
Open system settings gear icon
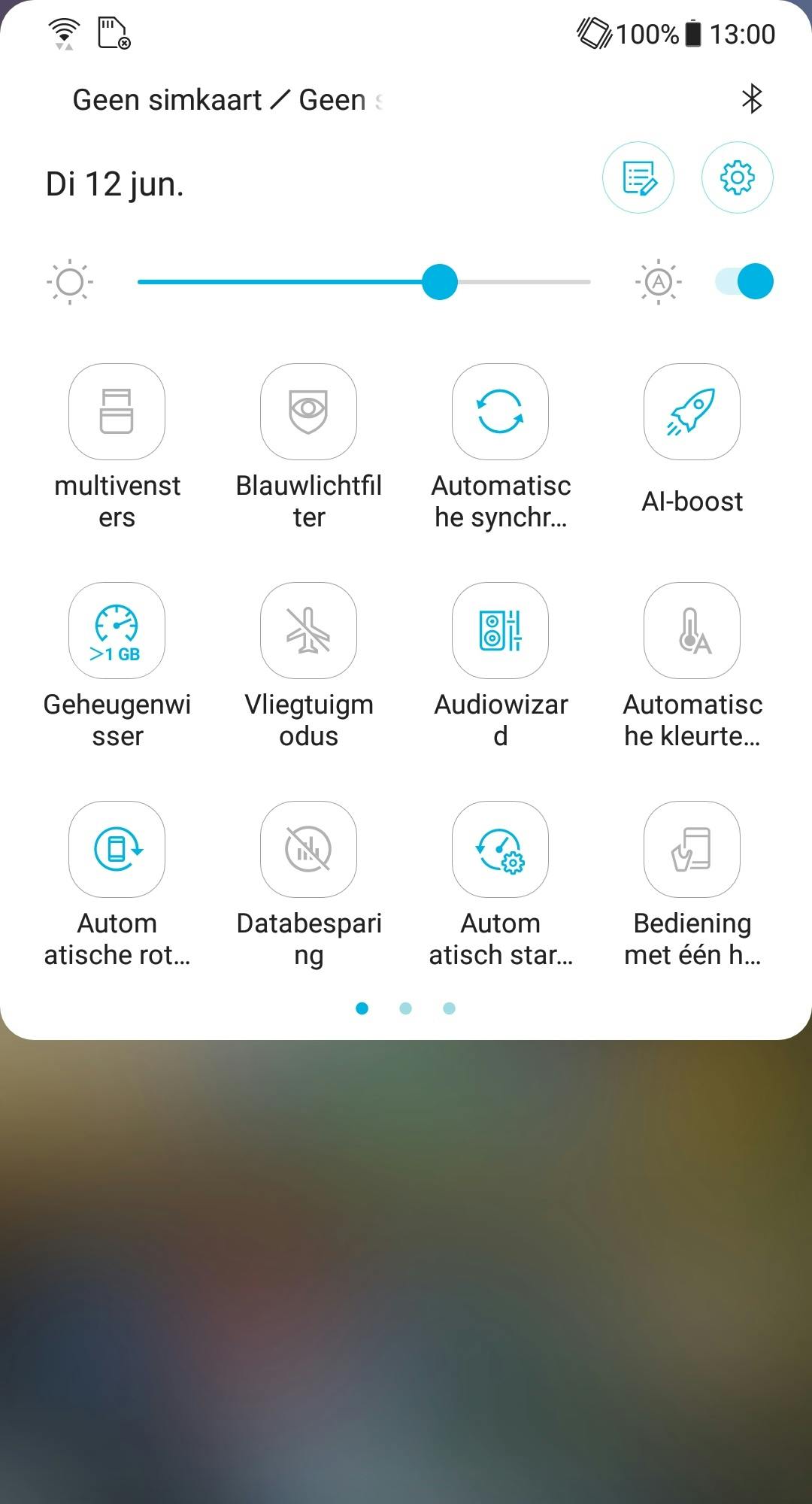click(737, 178)
